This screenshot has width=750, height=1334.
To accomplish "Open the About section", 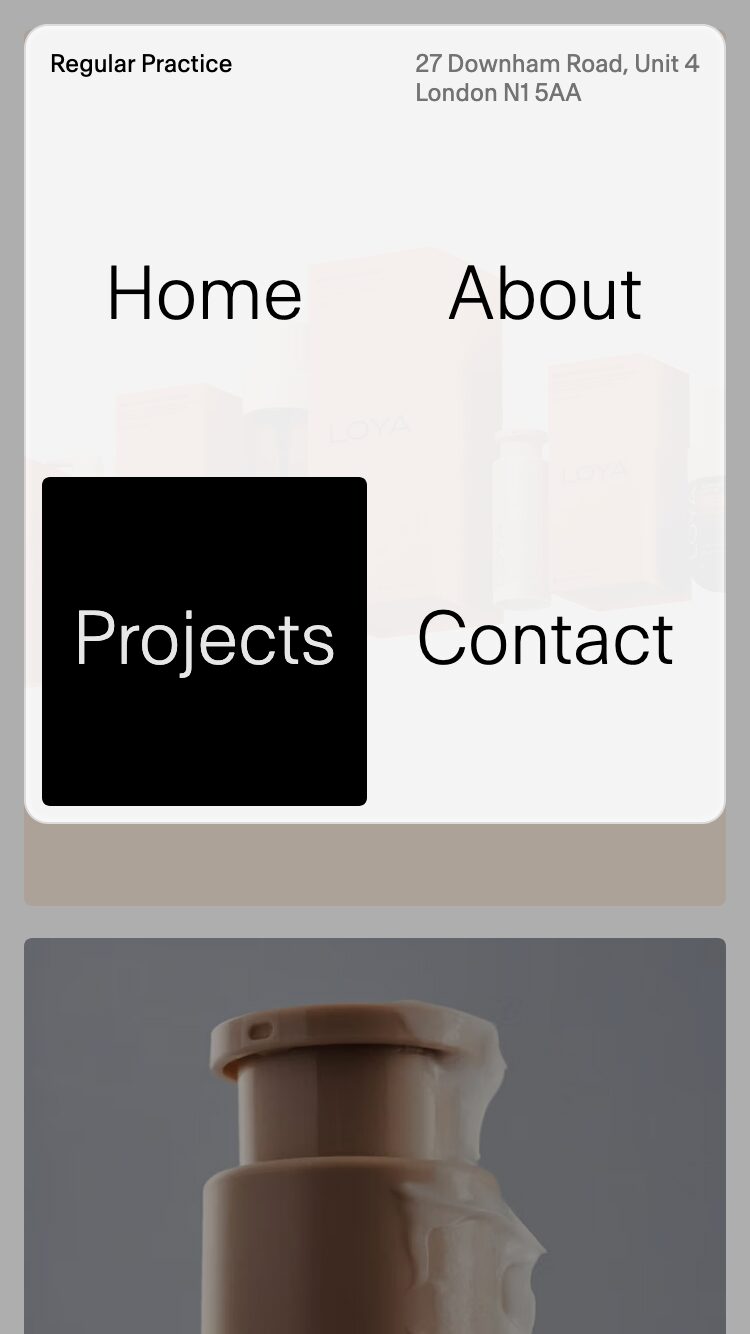I will tap(545, 294).
